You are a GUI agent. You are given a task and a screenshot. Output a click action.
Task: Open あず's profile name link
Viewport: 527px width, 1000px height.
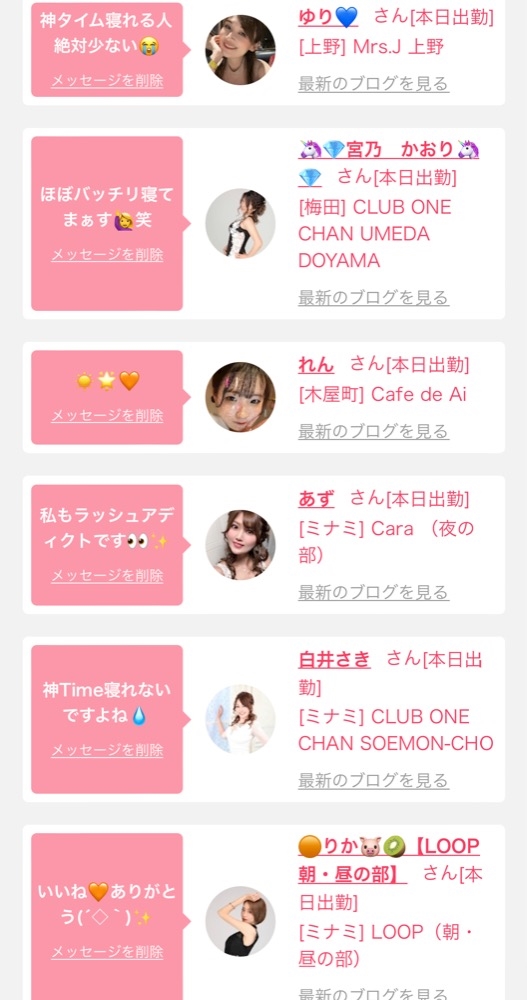click(x=316, y=499)
